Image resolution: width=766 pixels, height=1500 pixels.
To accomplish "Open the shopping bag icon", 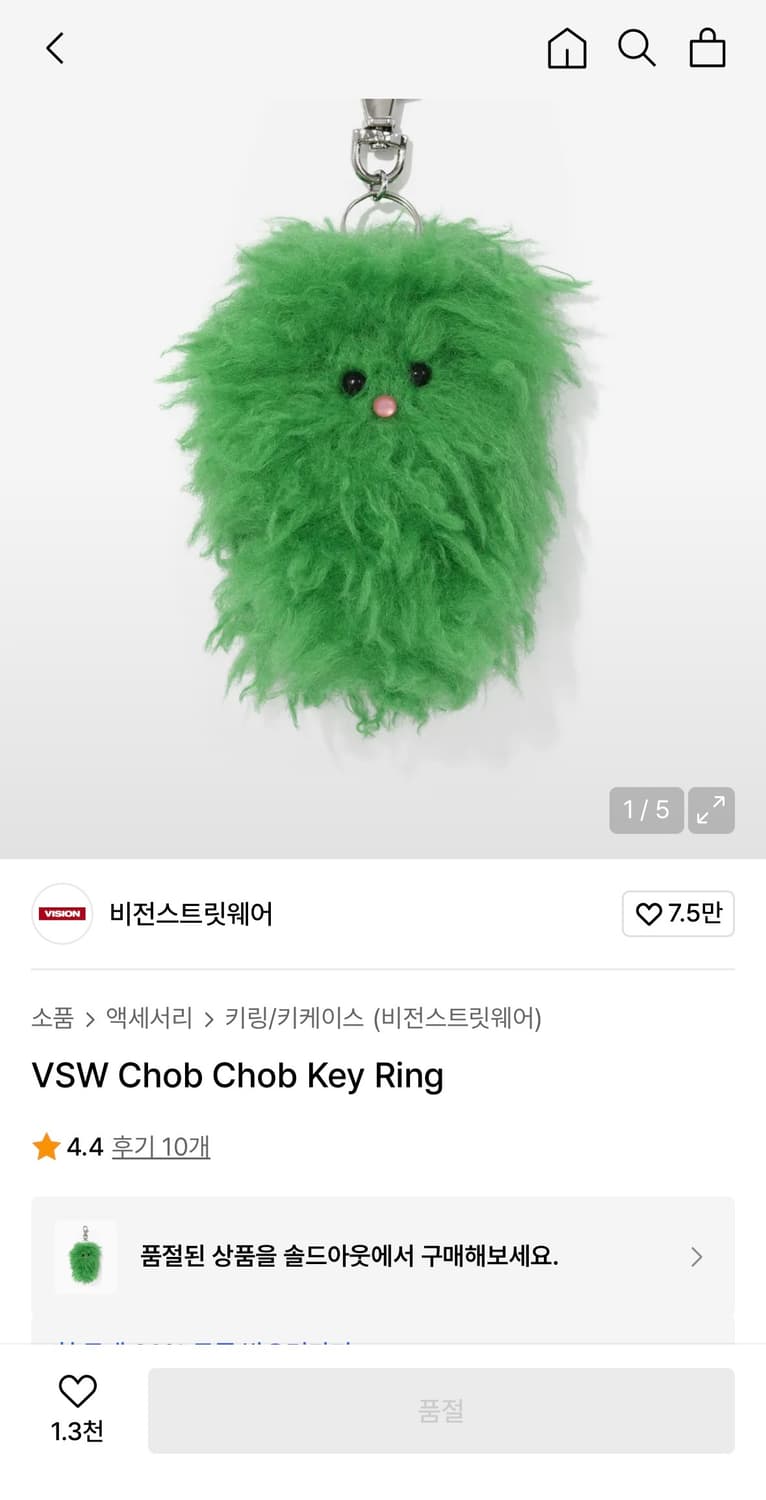I will click(707, 47).
